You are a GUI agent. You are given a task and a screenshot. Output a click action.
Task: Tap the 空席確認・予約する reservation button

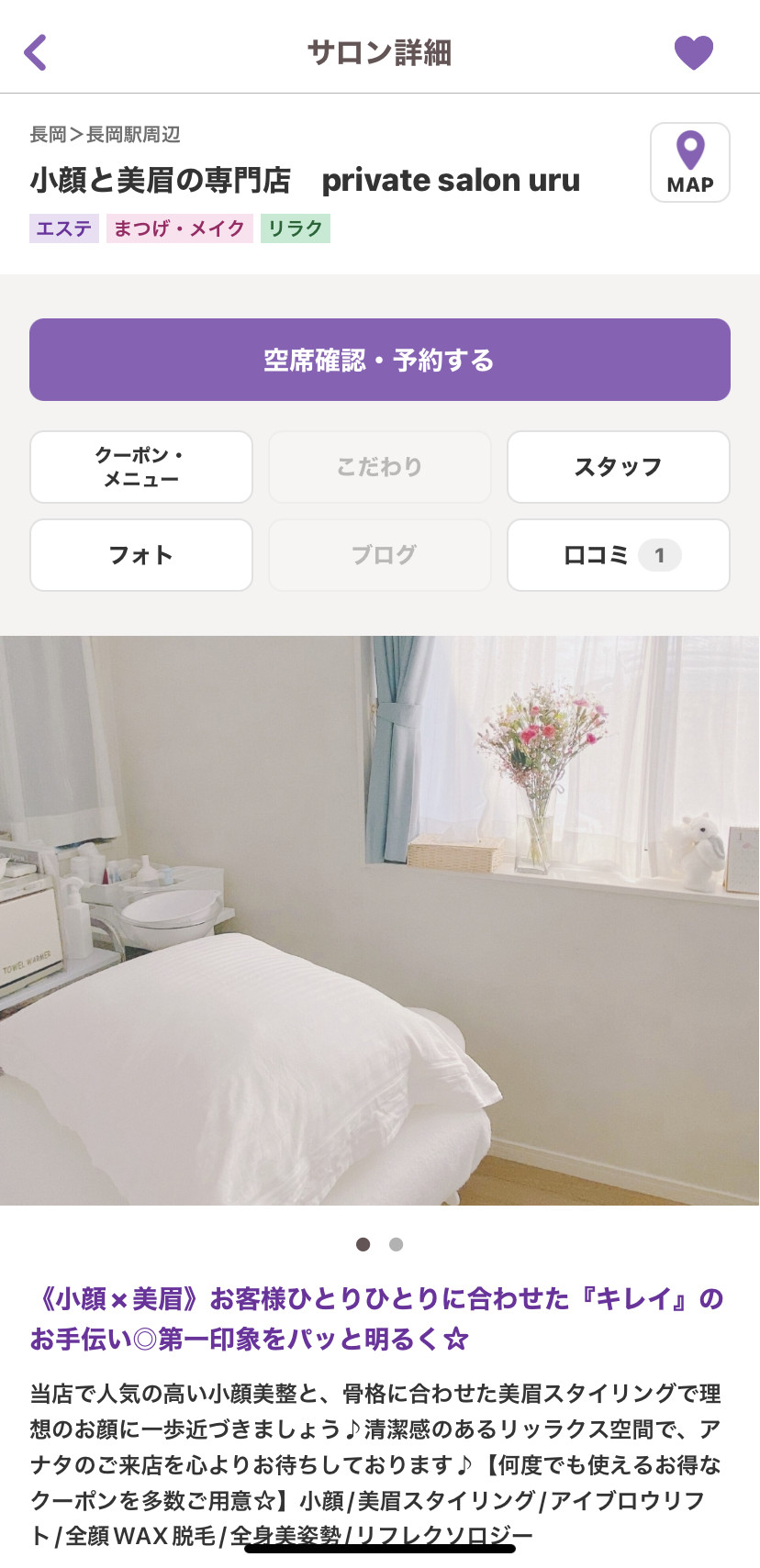pos(380,360)
